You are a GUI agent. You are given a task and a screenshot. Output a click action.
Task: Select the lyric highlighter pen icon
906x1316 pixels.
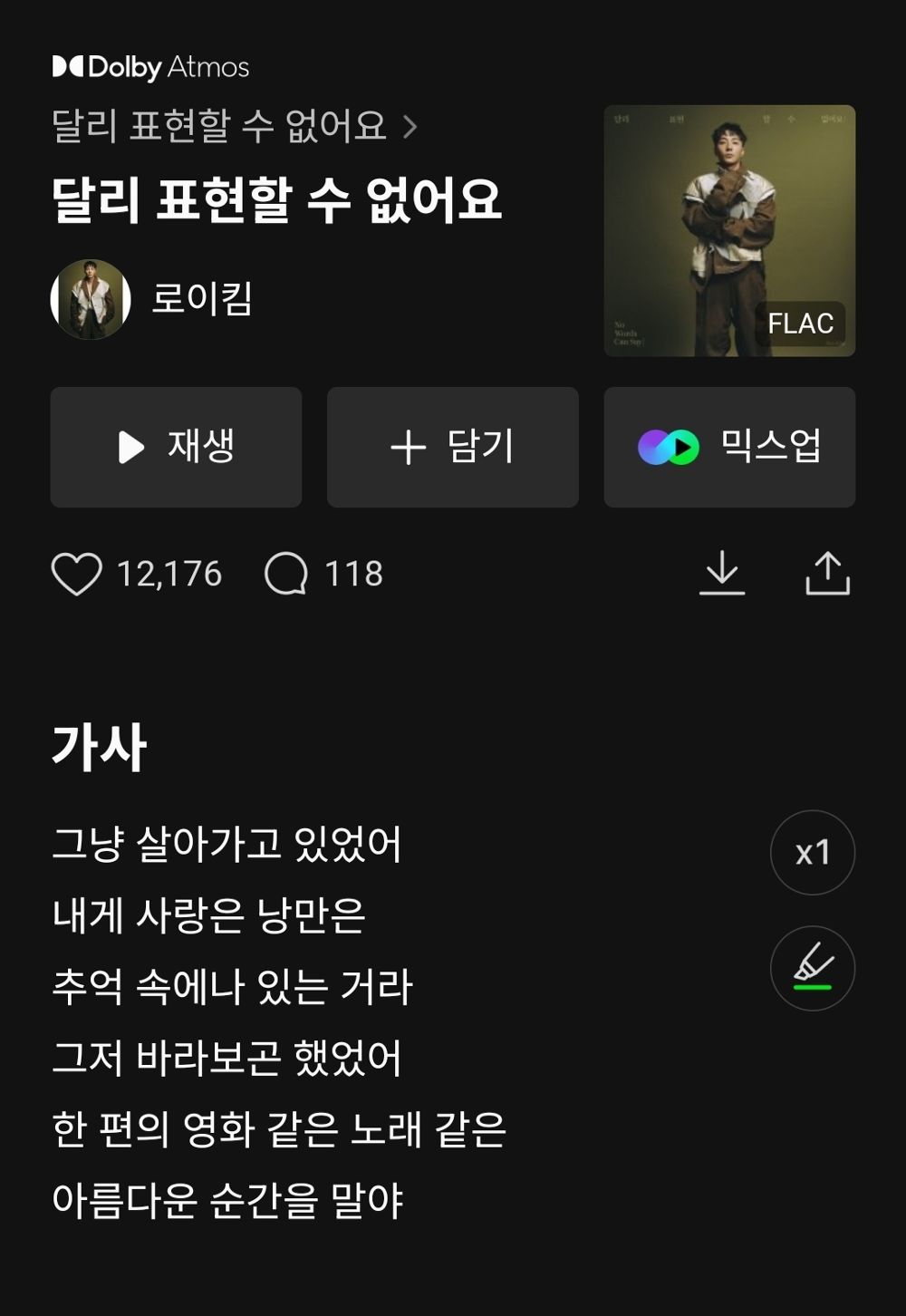click(x=813, y=968)
